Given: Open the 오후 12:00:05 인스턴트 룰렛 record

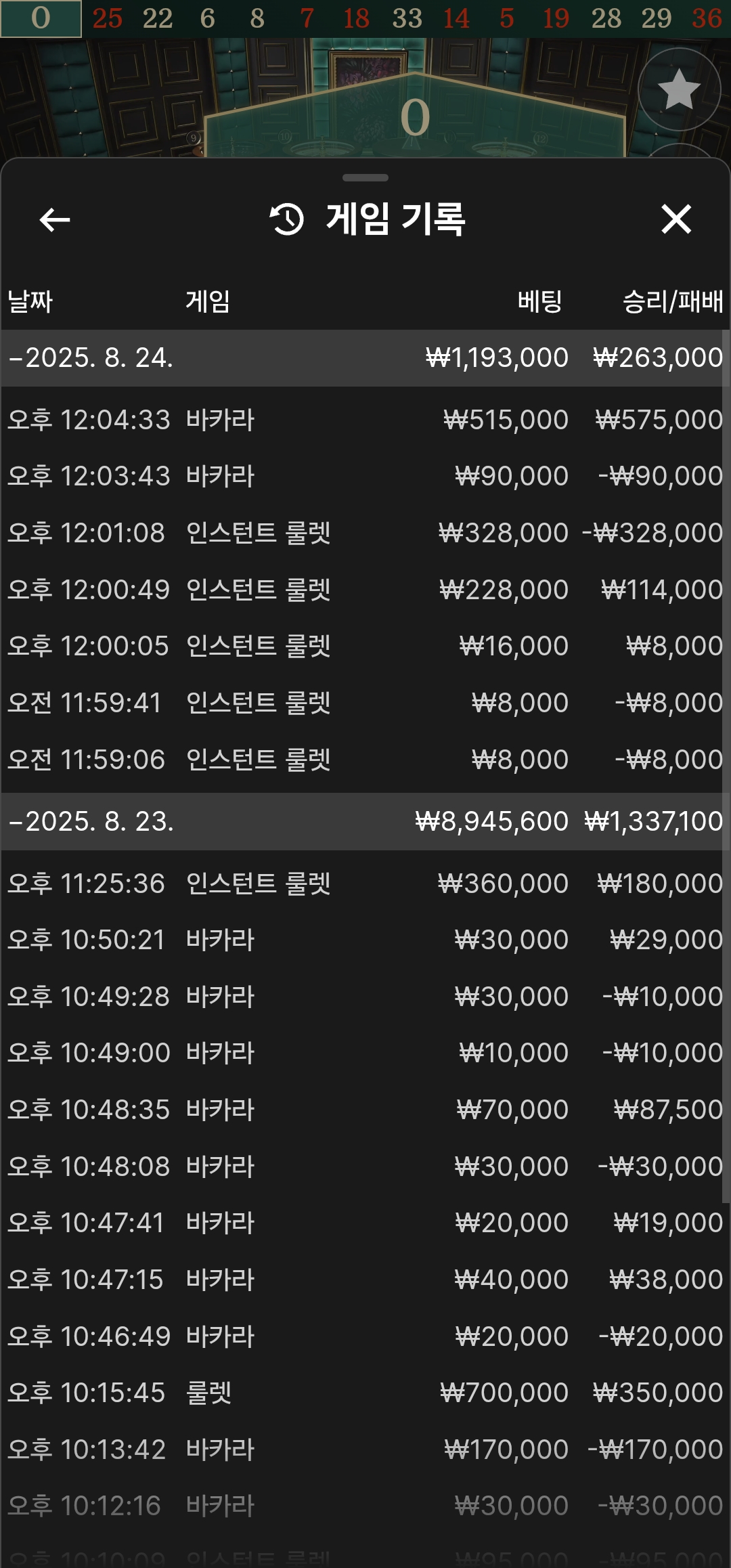Looking at the screenshot, I should click(x=365, y=646).
